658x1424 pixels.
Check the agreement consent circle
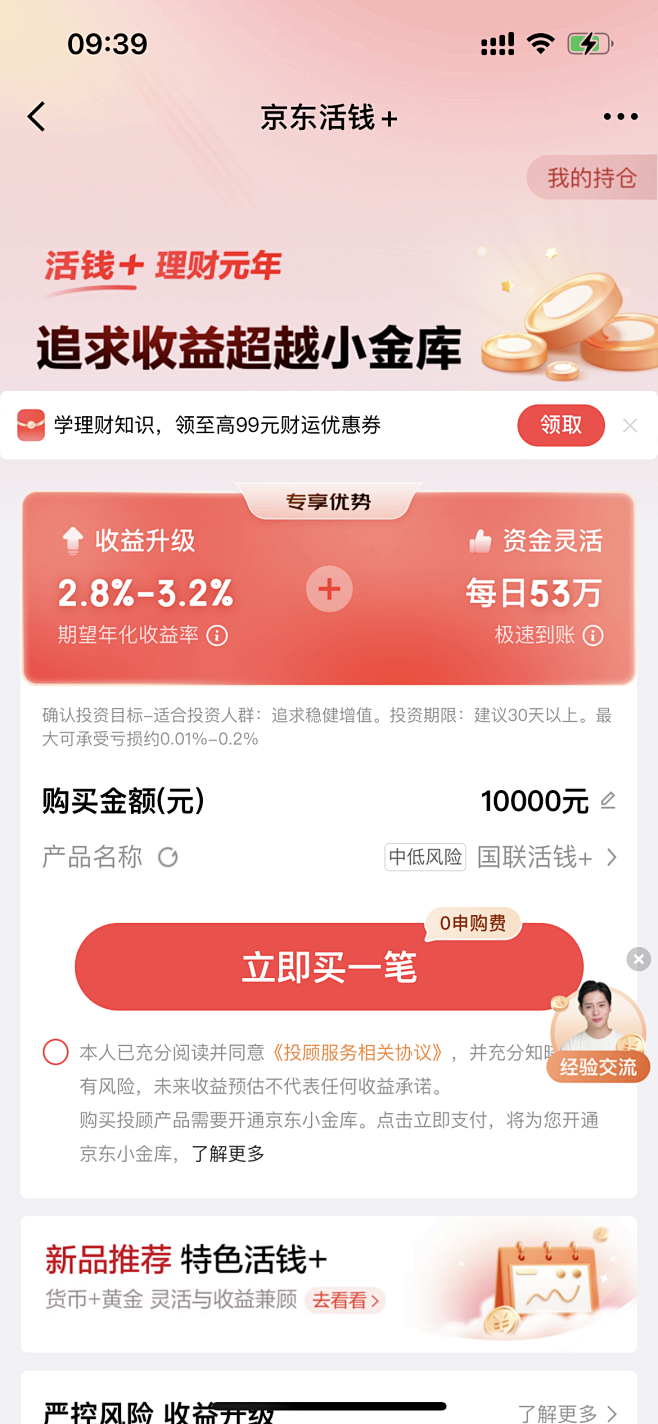pyautogui.click(x=56, y=1052)
